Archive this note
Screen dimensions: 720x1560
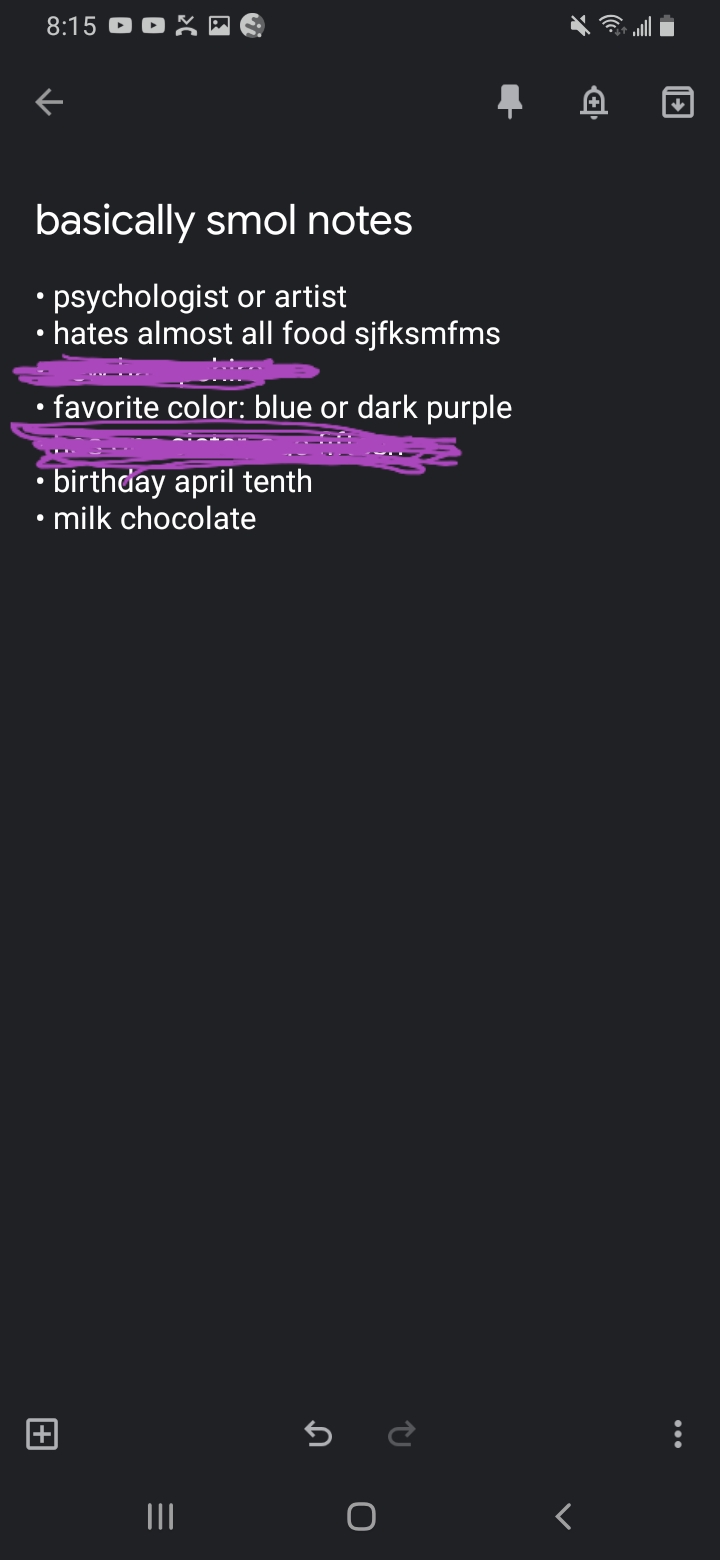pos(677,101)
